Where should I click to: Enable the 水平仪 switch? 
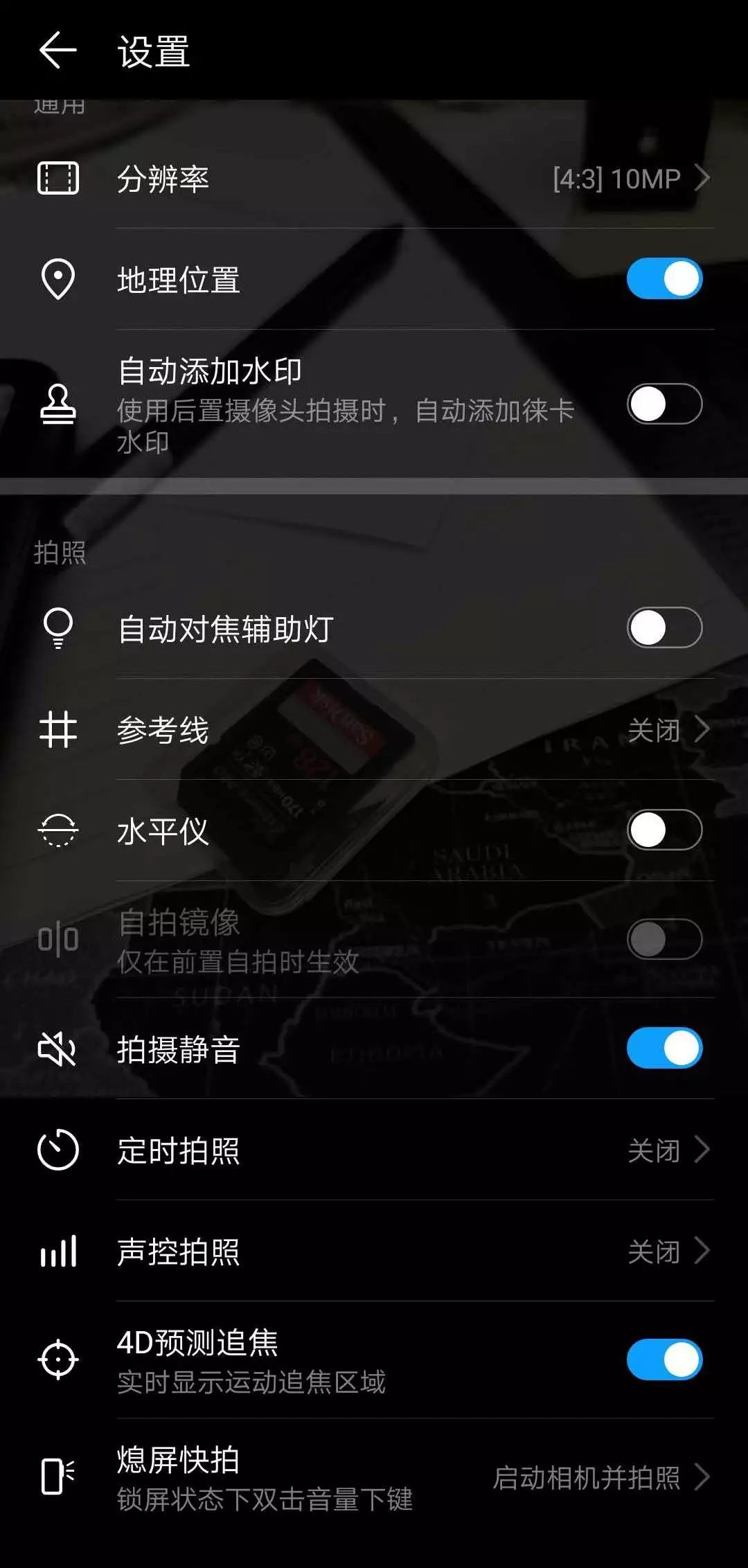click(664, 830)
